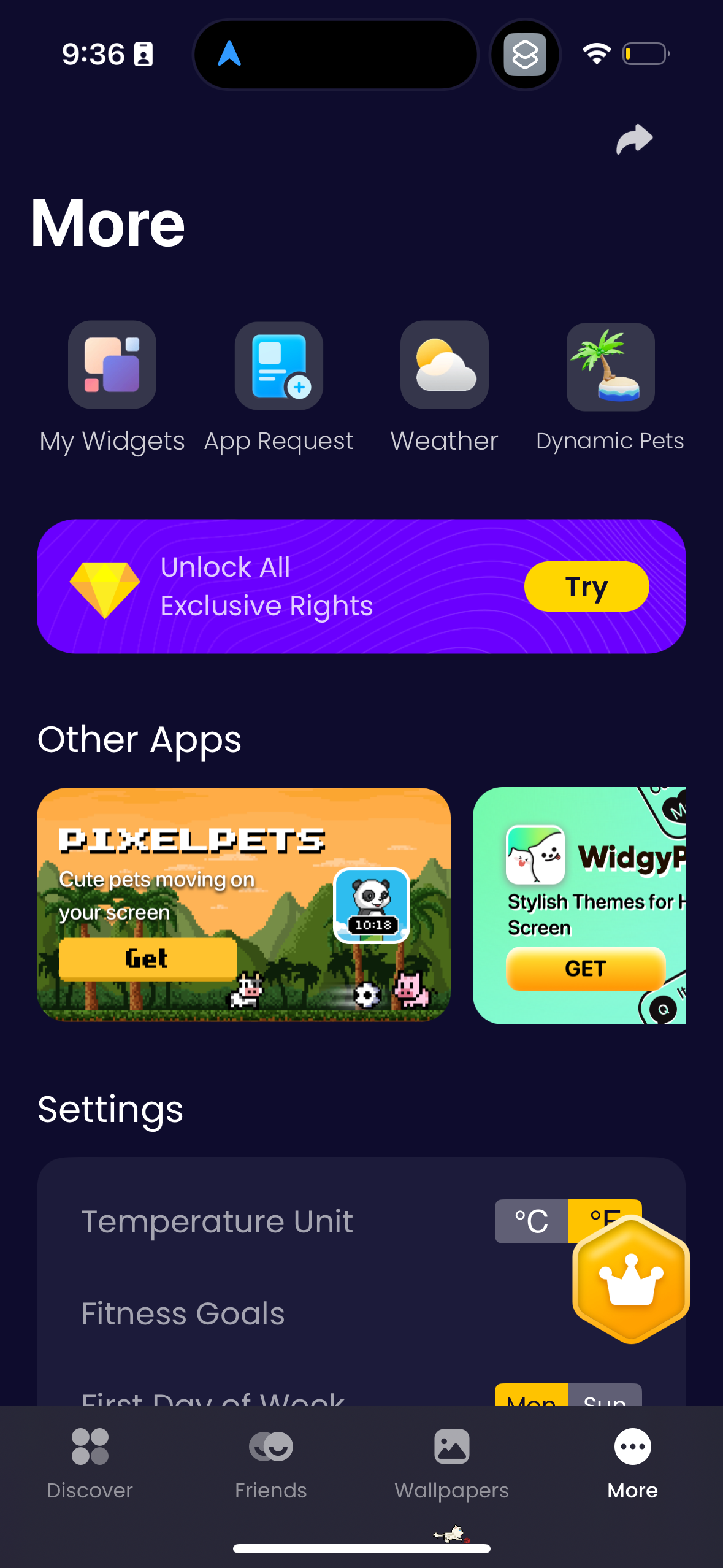This screenshot has width=723, height=1568.
Task: Switch temperature unit to °C
Action: click(531, 1221)
